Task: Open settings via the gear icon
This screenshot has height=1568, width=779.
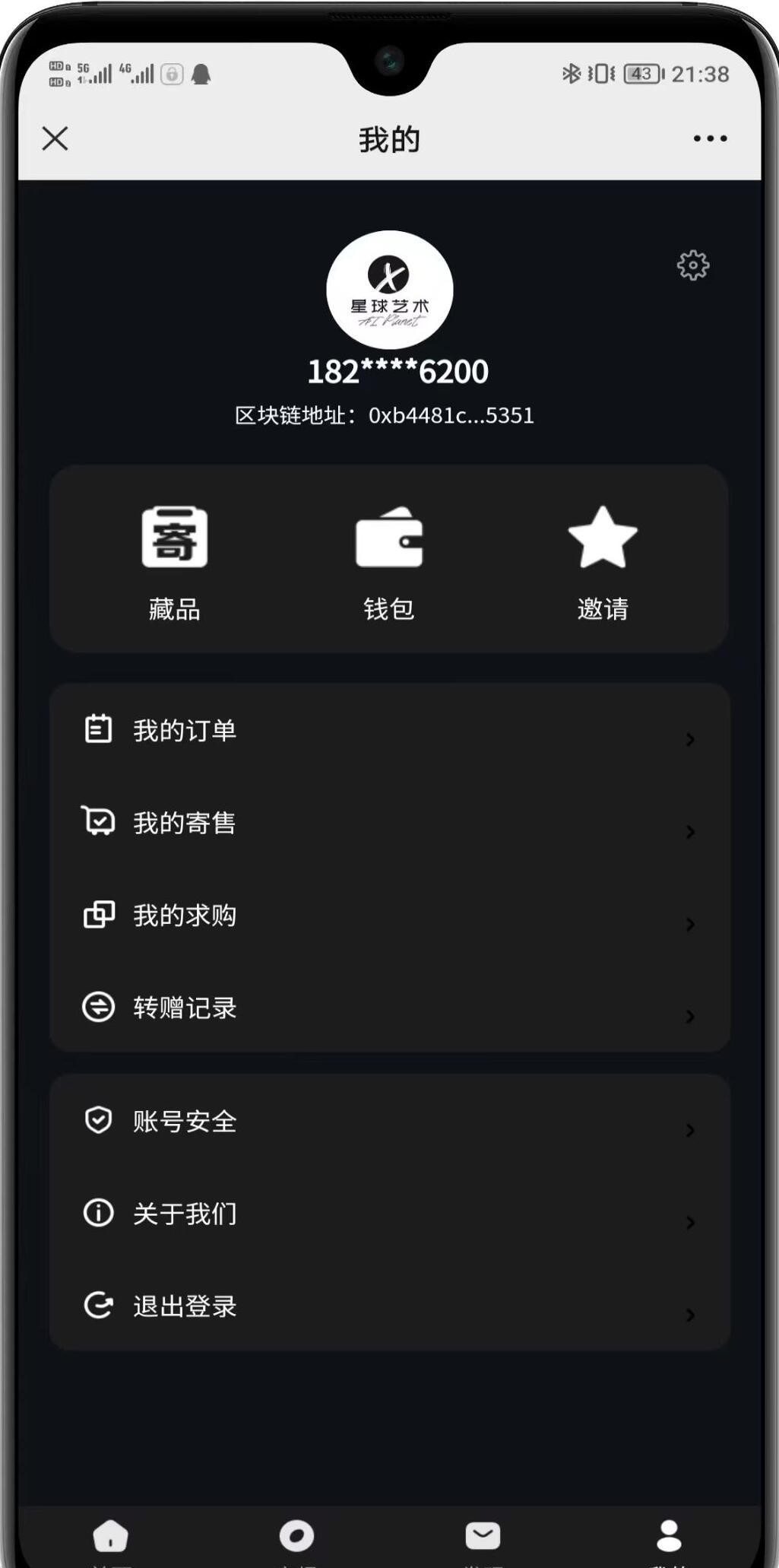Action: click(692, 265)
